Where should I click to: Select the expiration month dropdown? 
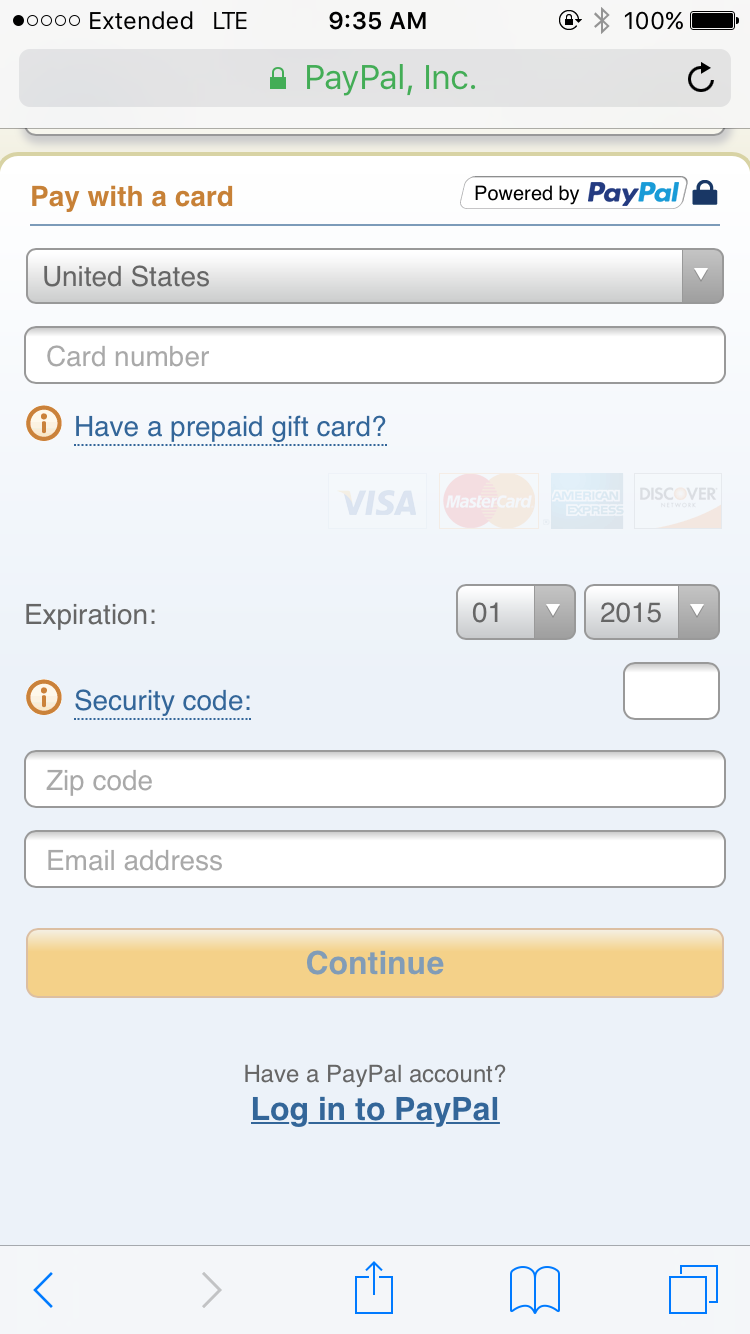[x=515, y=611]
